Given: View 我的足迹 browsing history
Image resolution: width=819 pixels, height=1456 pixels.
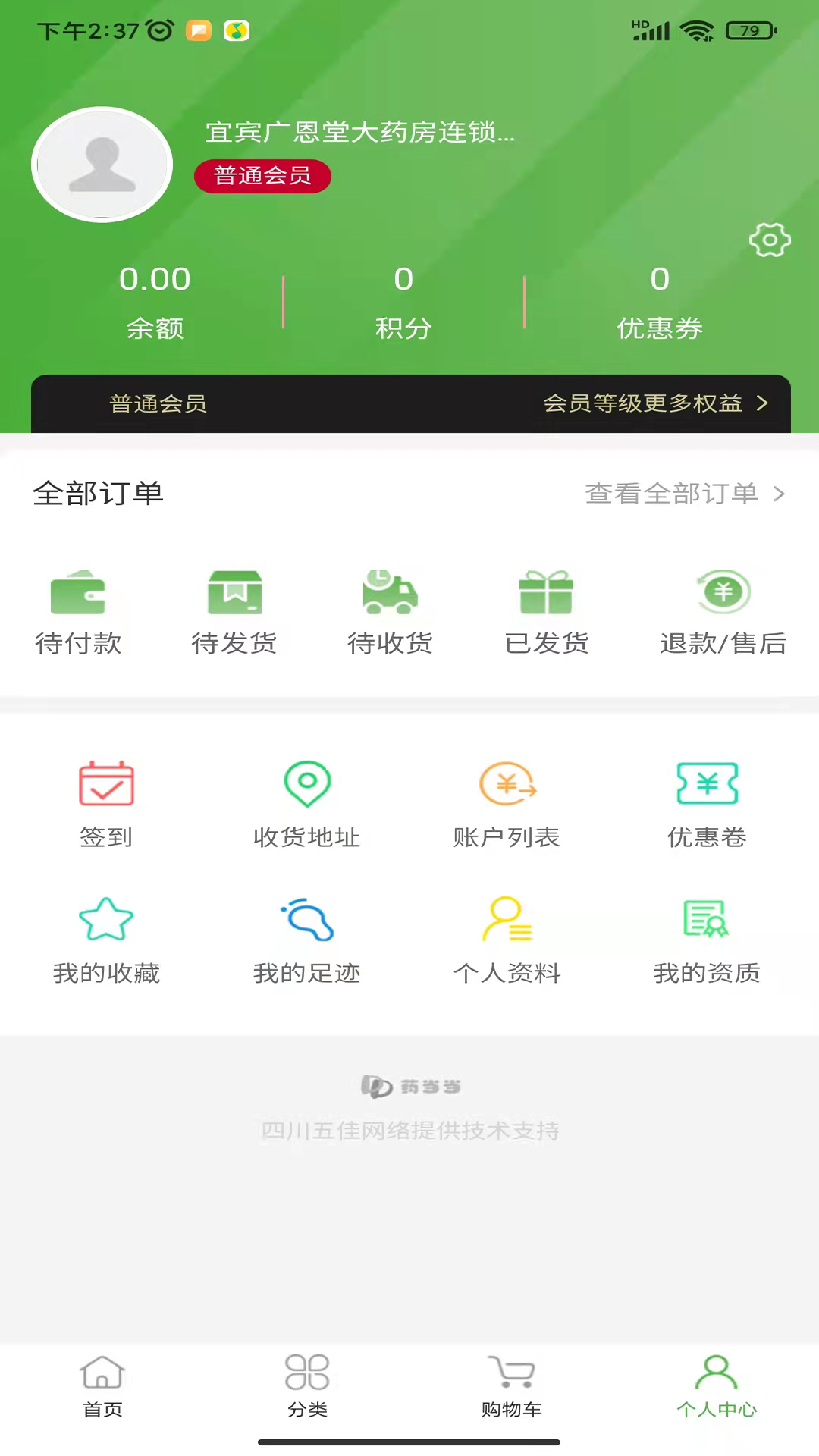Looking at the screenshot, I should coord(306,940).
